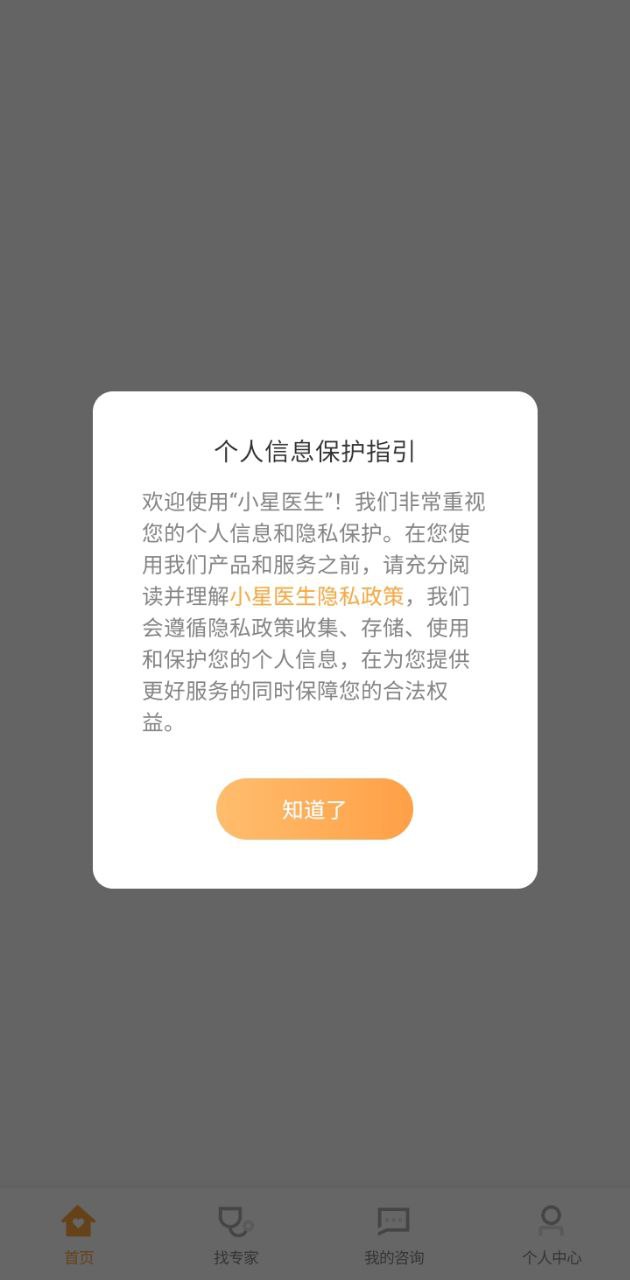Switch to the 首页 tab
Screen dimensions: 630x1280
coord(78,1234)
